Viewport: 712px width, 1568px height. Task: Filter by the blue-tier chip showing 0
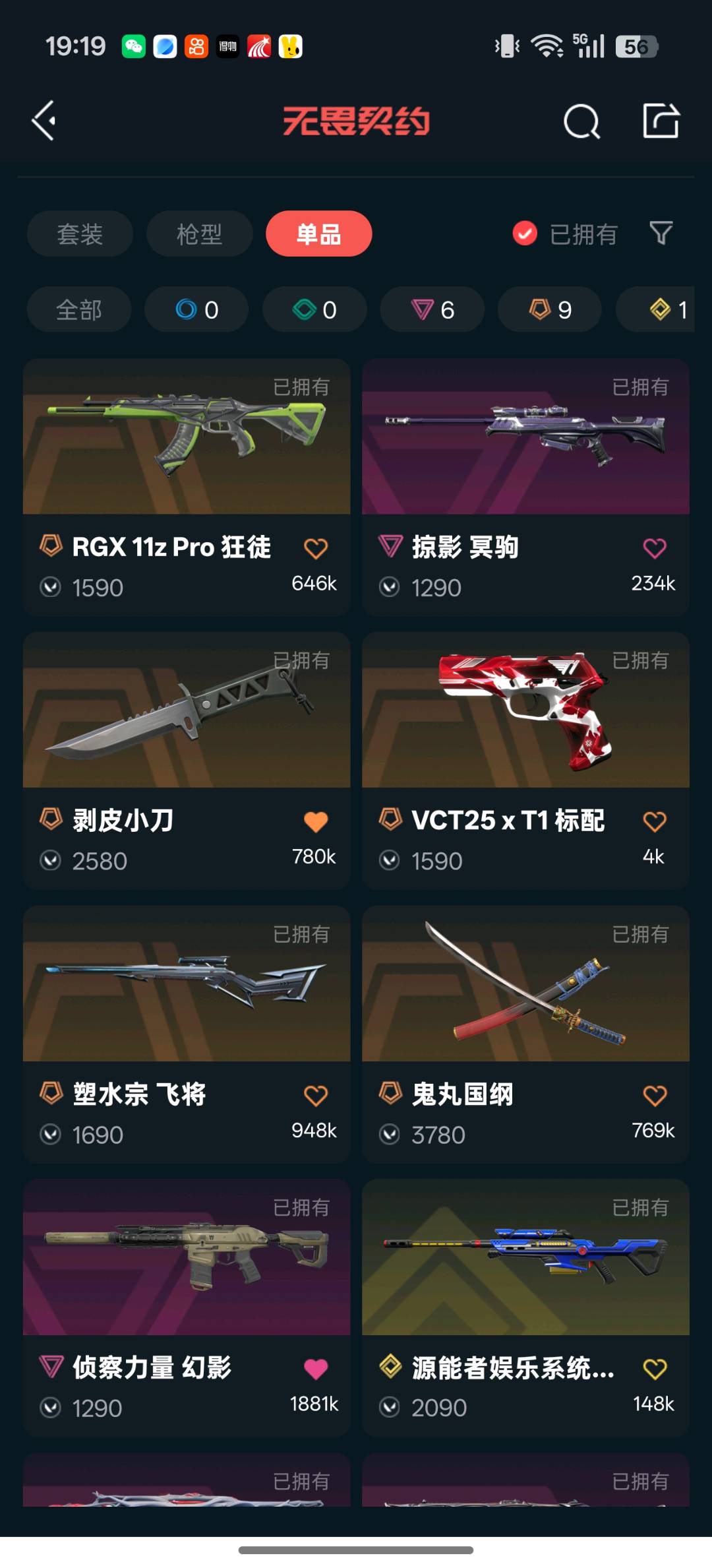click(196, 309)
